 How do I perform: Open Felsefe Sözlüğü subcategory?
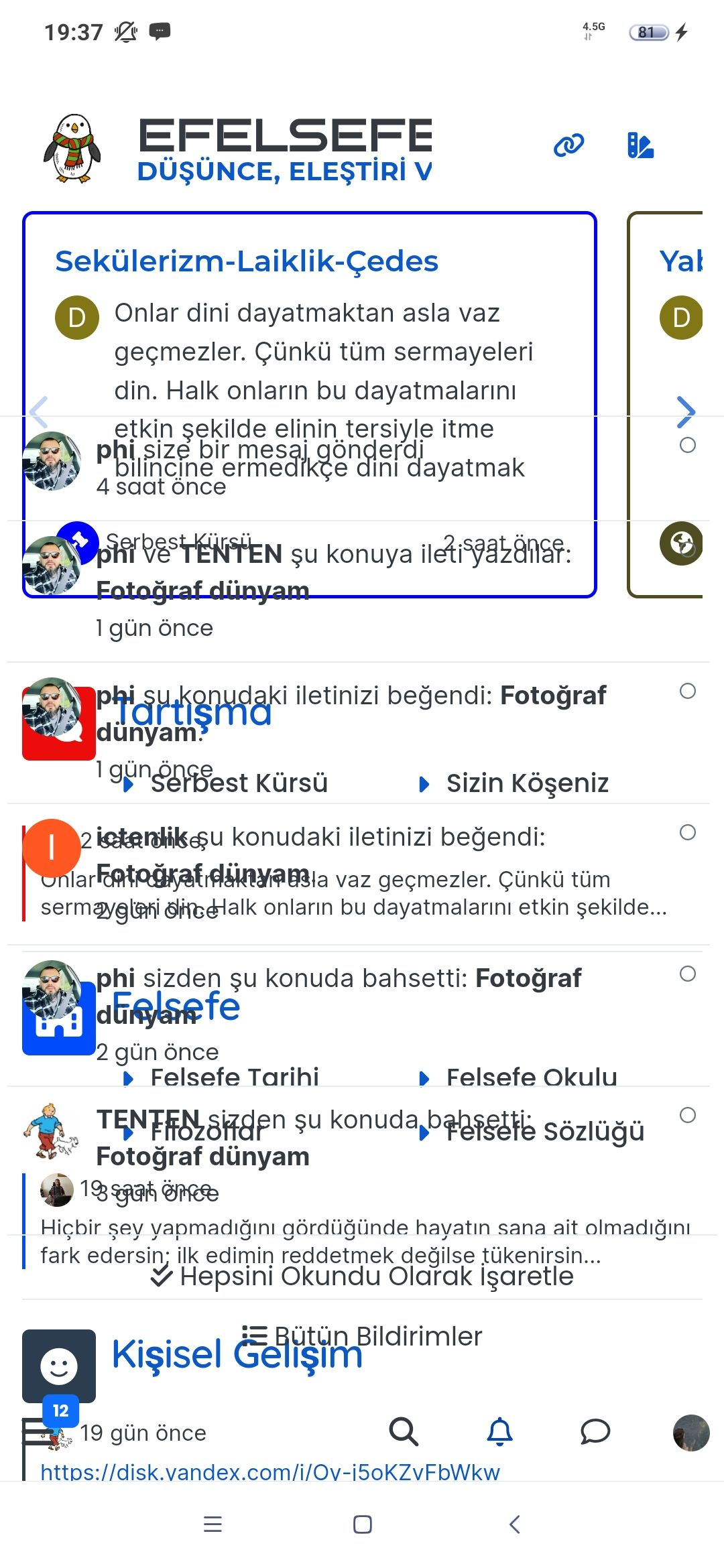coord(544,1131)
